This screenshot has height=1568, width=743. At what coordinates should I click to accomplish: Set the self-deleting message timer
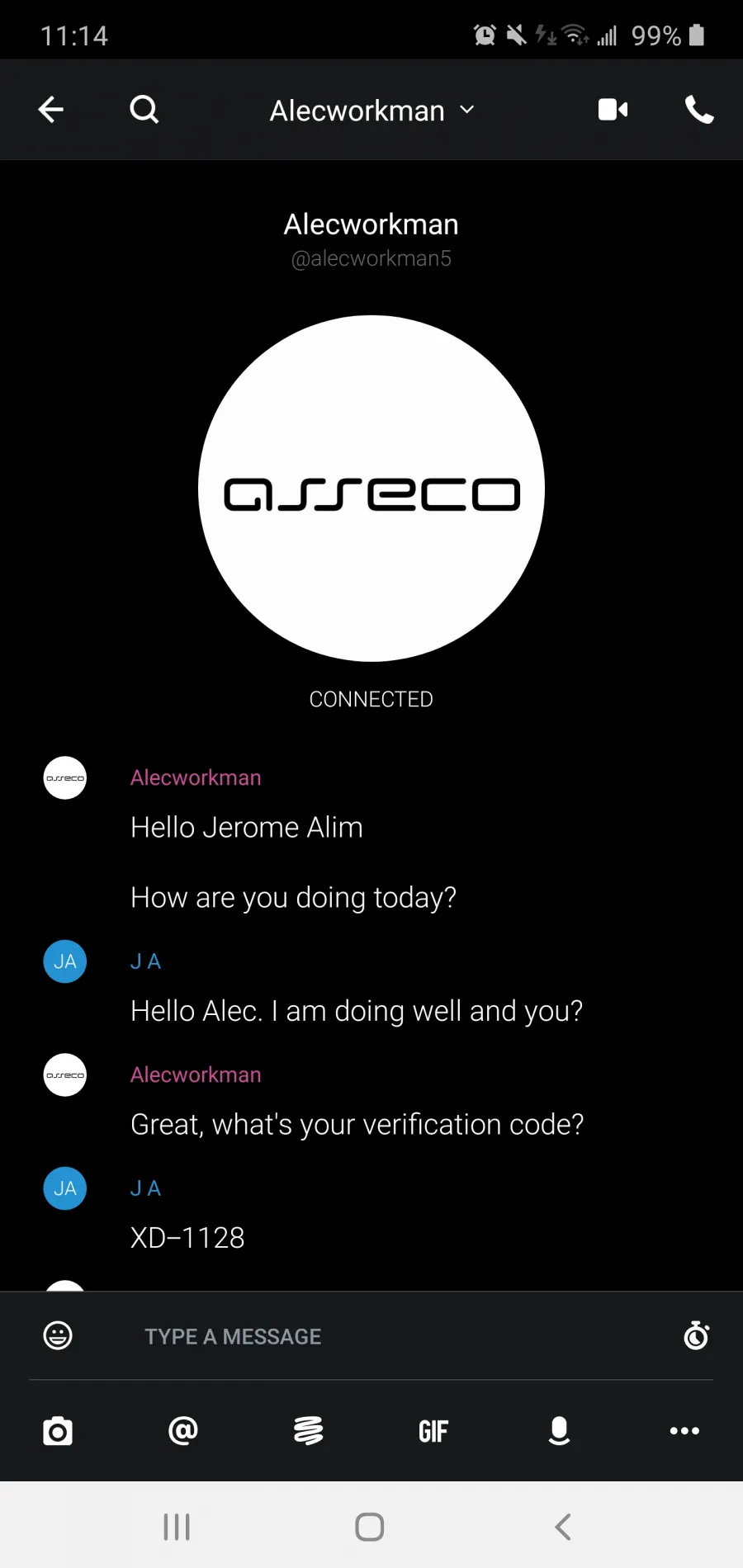tap(697, 1335)
